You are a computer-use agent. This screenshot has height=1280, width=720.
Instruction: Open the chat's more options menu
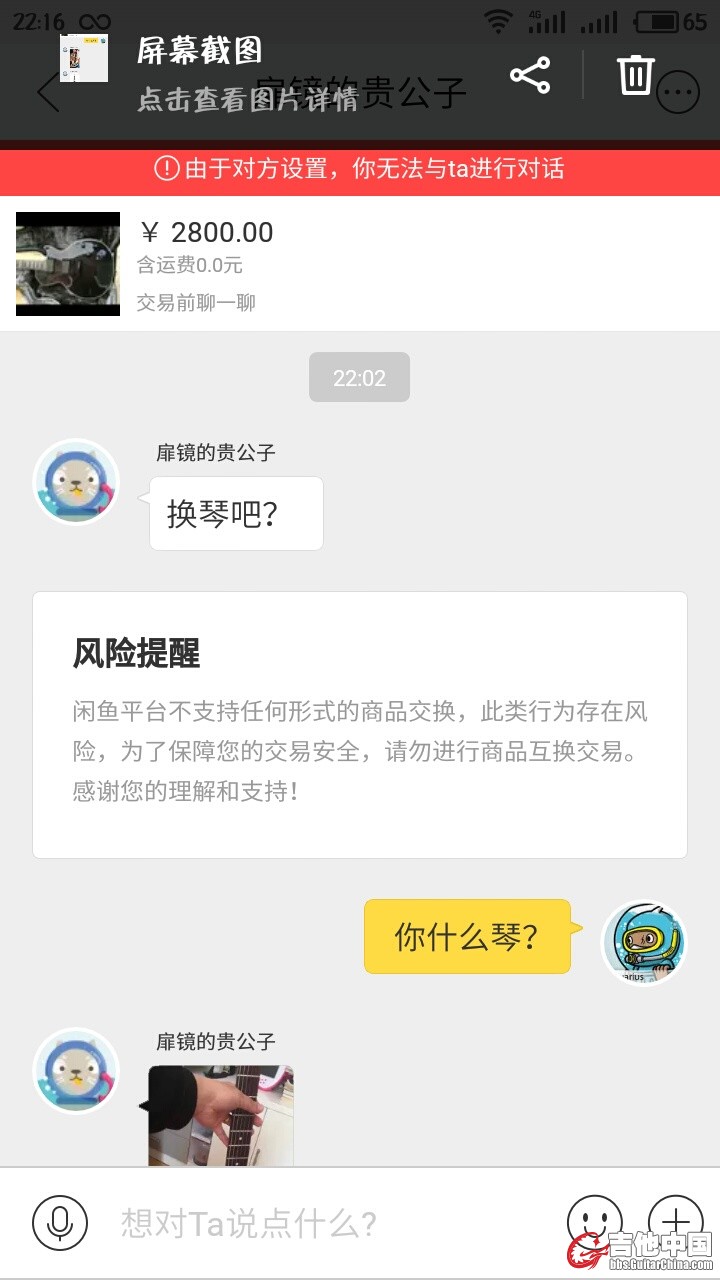tap(679, 95)
